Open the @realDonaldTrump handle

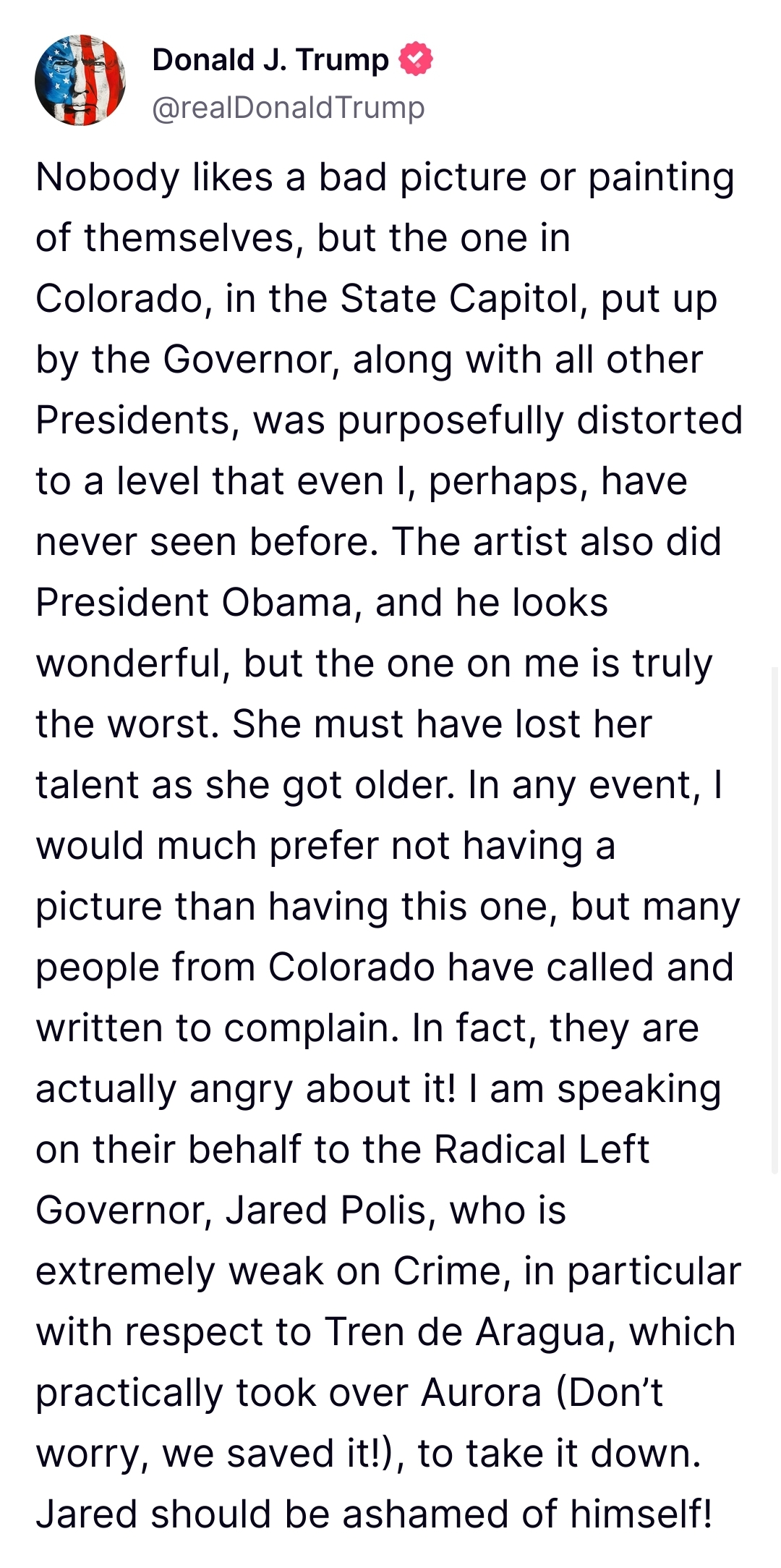pos(289,107)
